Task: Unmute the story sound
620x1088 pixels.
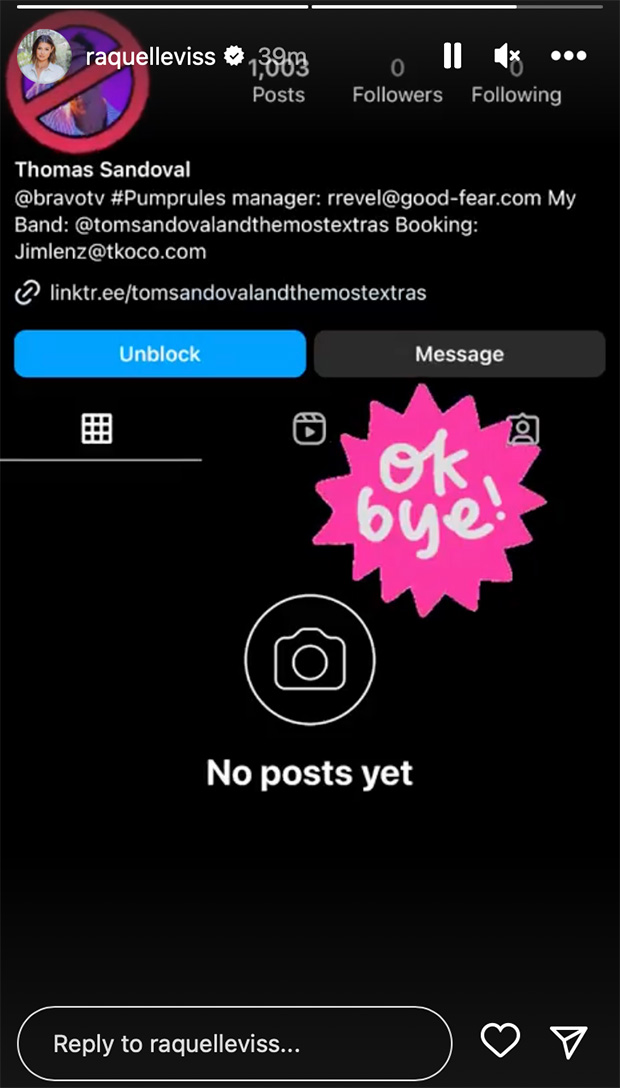Action: click(x=506, y=57)
